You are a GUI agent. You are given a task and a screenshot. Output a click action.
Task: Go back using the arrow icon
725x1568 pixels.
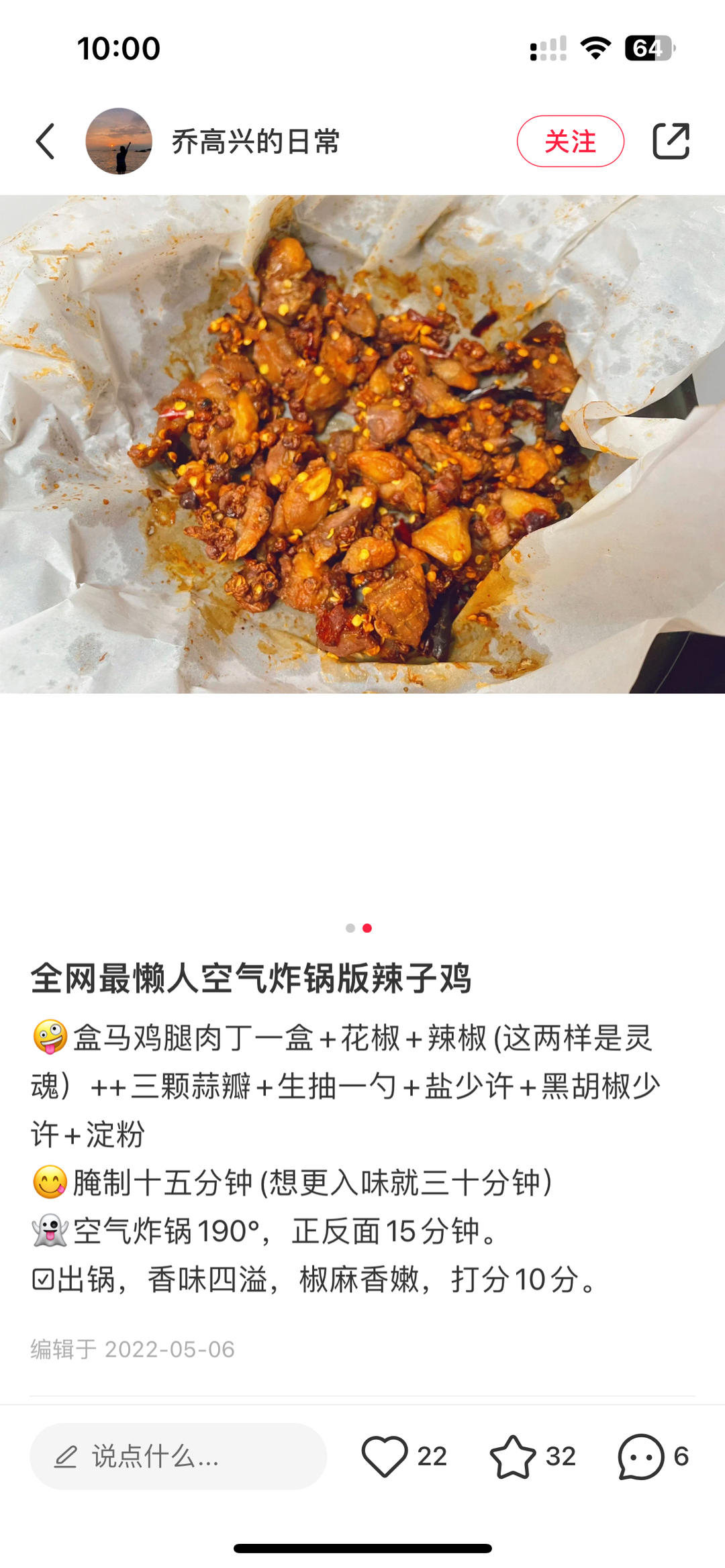coord(46,142)
